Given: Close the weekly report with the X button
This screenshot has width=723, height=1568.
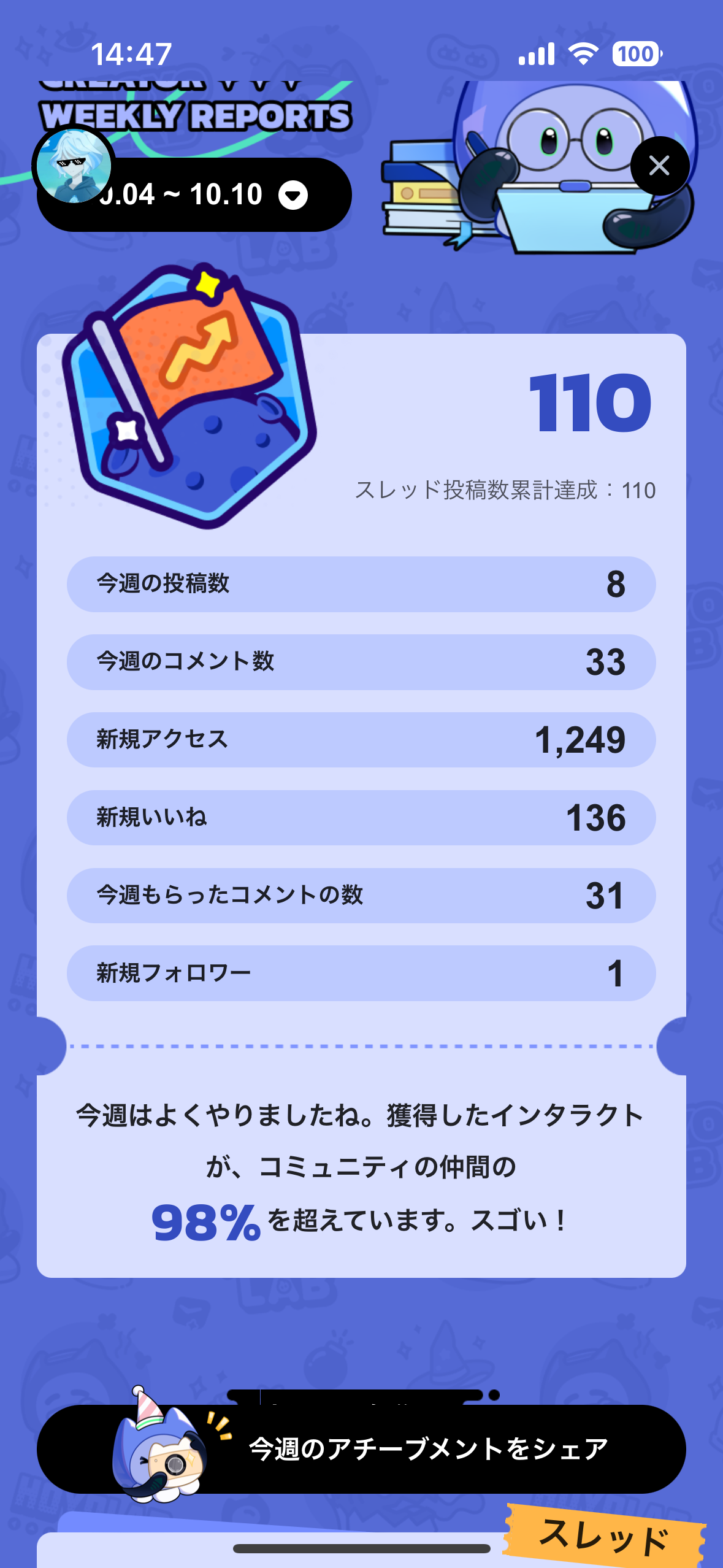Looking at the screenshot, I should click(659, 166).
